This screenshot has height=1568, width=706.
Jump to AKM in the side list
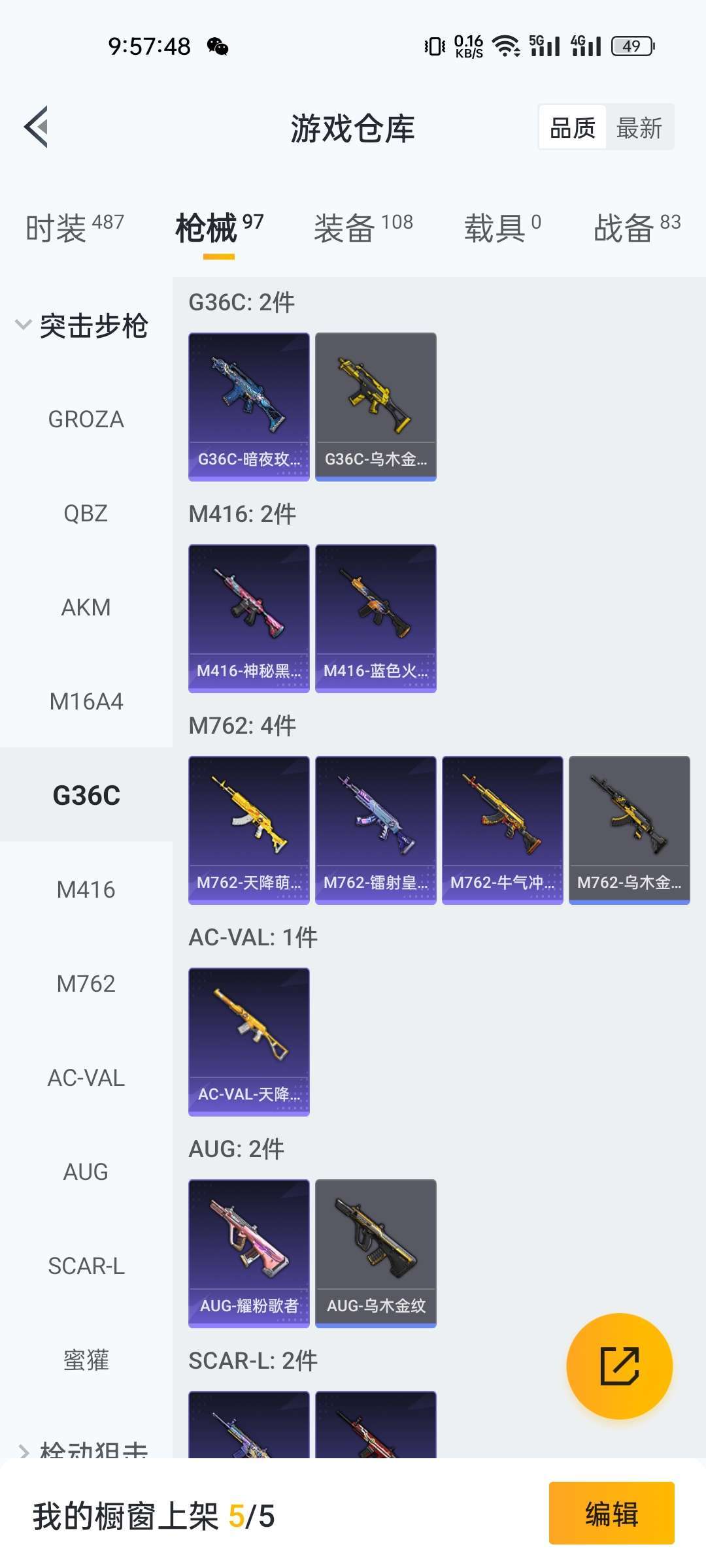(x=86, y=608)
